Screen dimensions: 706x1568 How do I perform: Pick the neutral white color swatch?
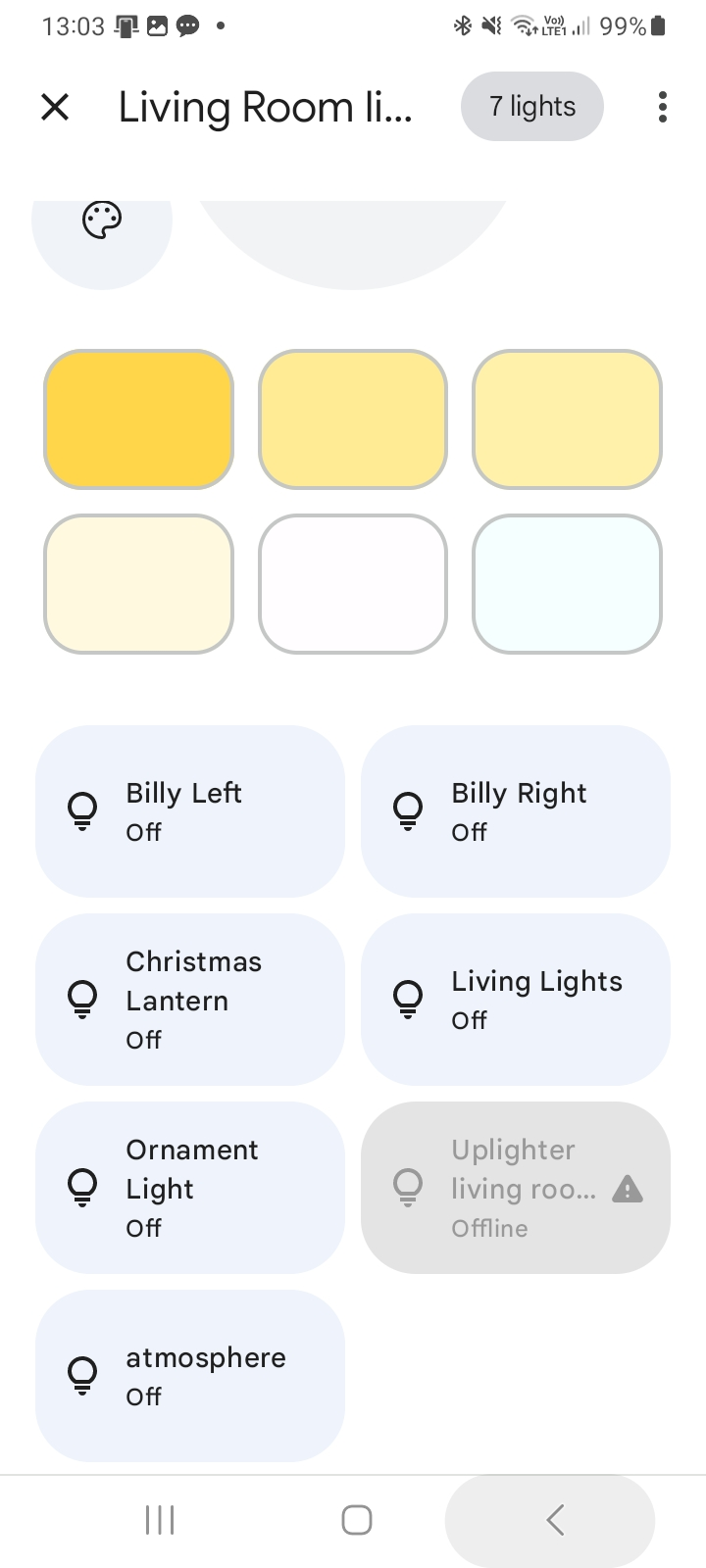tap(353, 584)
